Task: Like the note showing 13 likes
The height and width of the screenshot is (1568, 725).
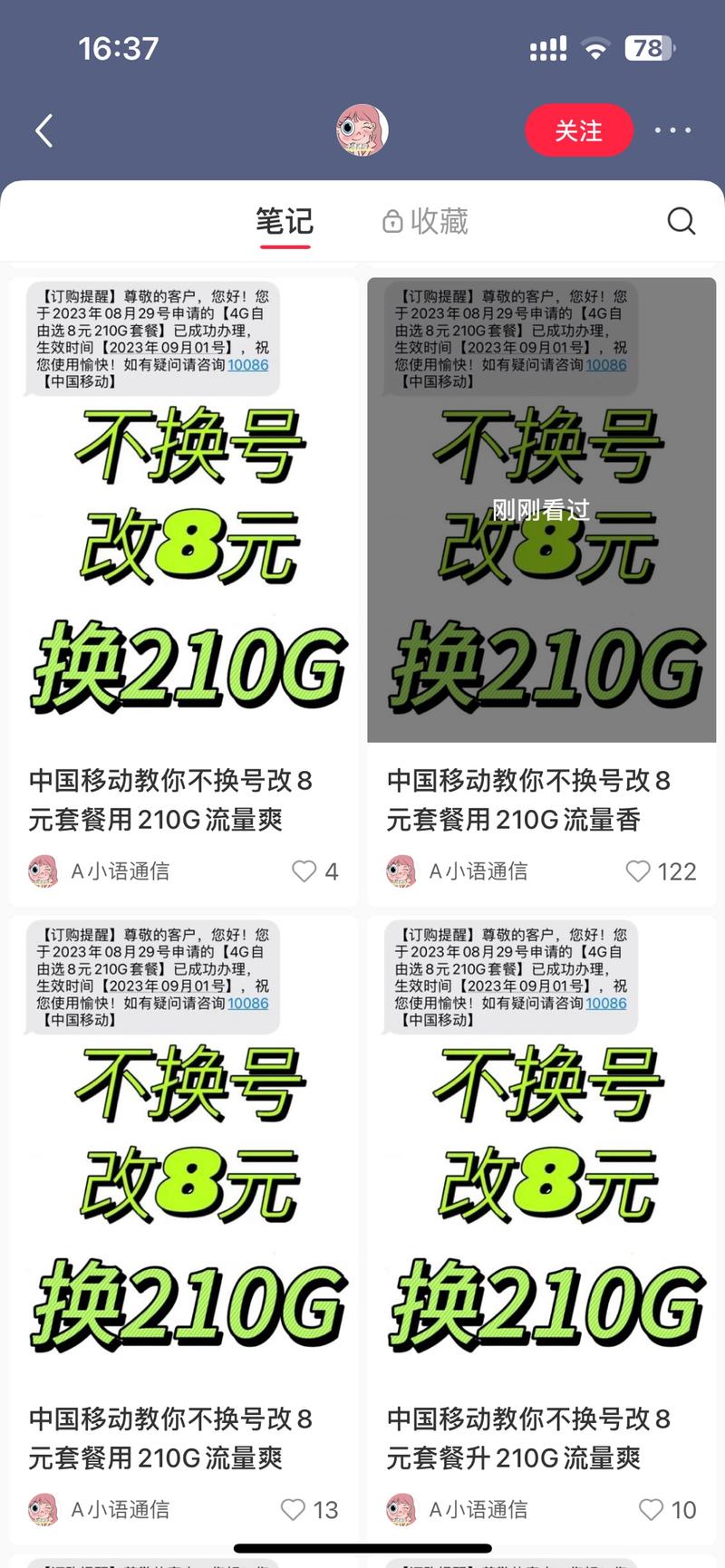Action: (x=293, y=1510)
